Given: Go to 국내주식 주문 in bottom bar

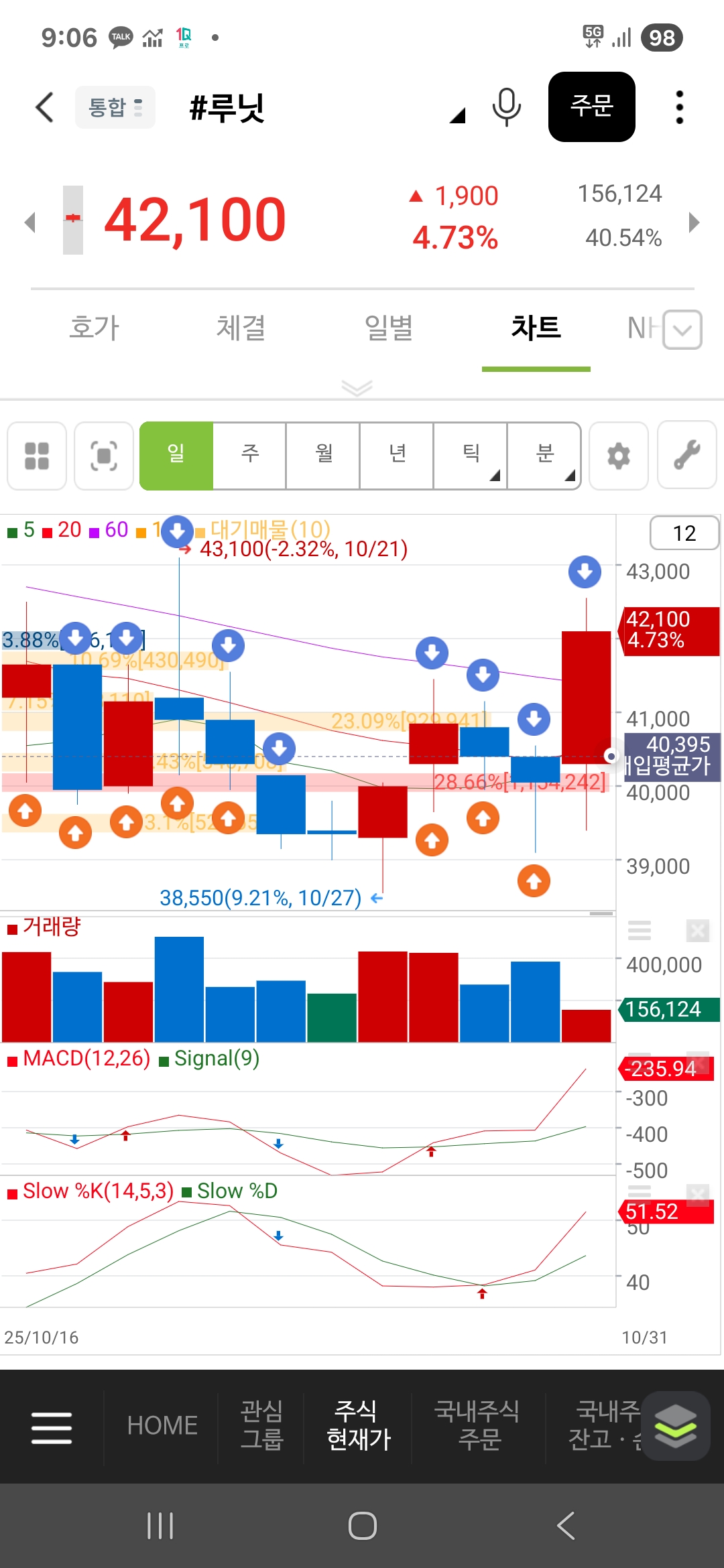Looking at the screenshot, I should (x=477, y=1425).
